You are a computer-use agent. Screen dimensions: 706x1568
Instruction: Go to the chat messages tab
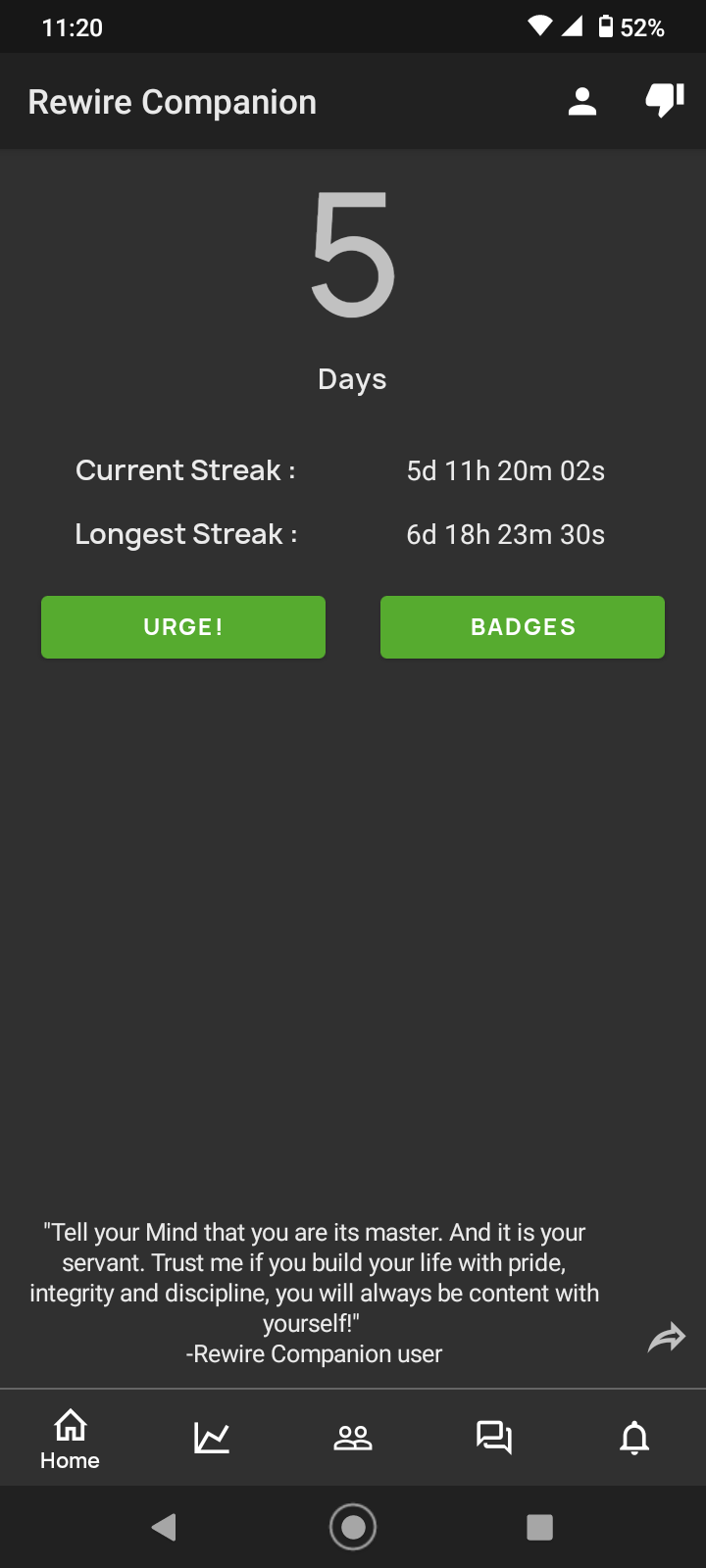[x=494, y=1438]
